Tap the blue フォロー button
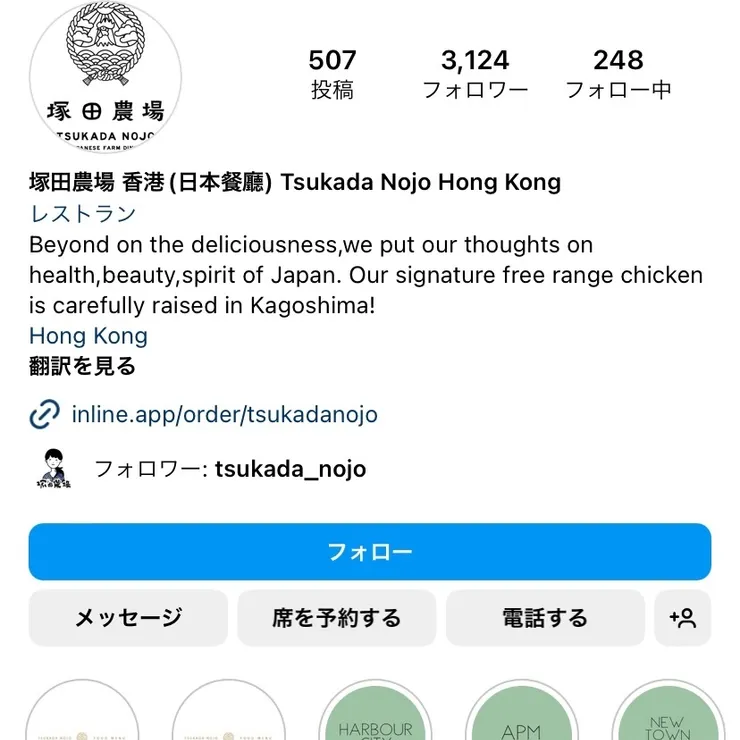This screenshot has width=740, height=740. 369,551
